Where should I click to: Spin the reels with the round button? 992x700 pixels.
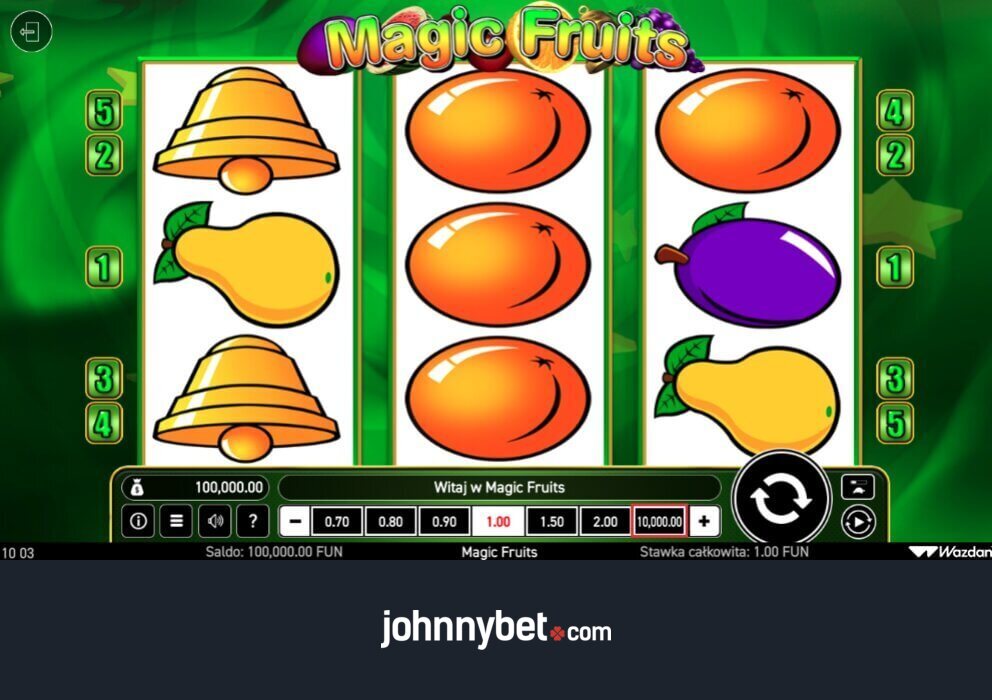tap(781, 500)
